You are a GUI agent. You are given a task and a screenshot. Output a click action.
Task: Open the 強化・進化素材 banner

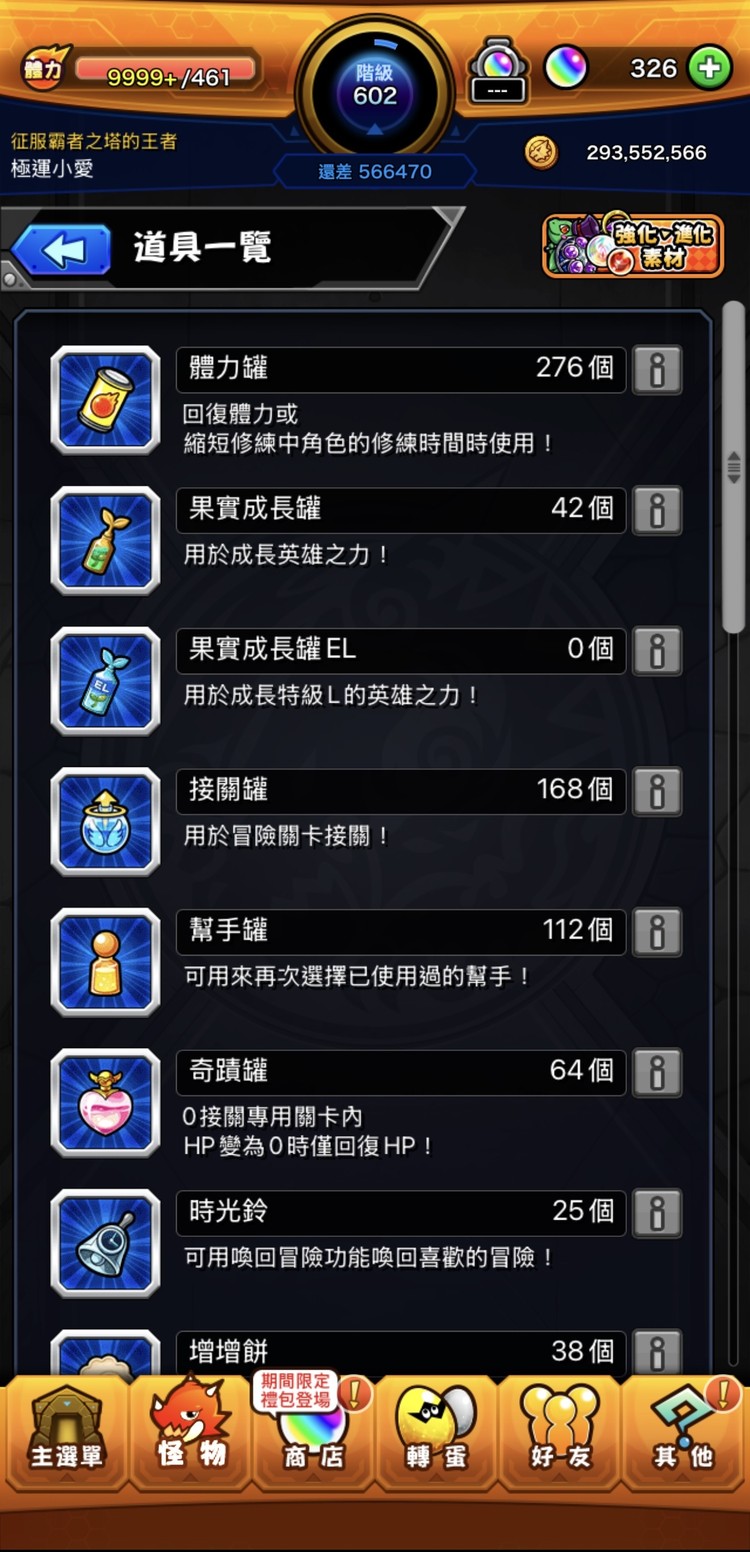coord(633,248)
